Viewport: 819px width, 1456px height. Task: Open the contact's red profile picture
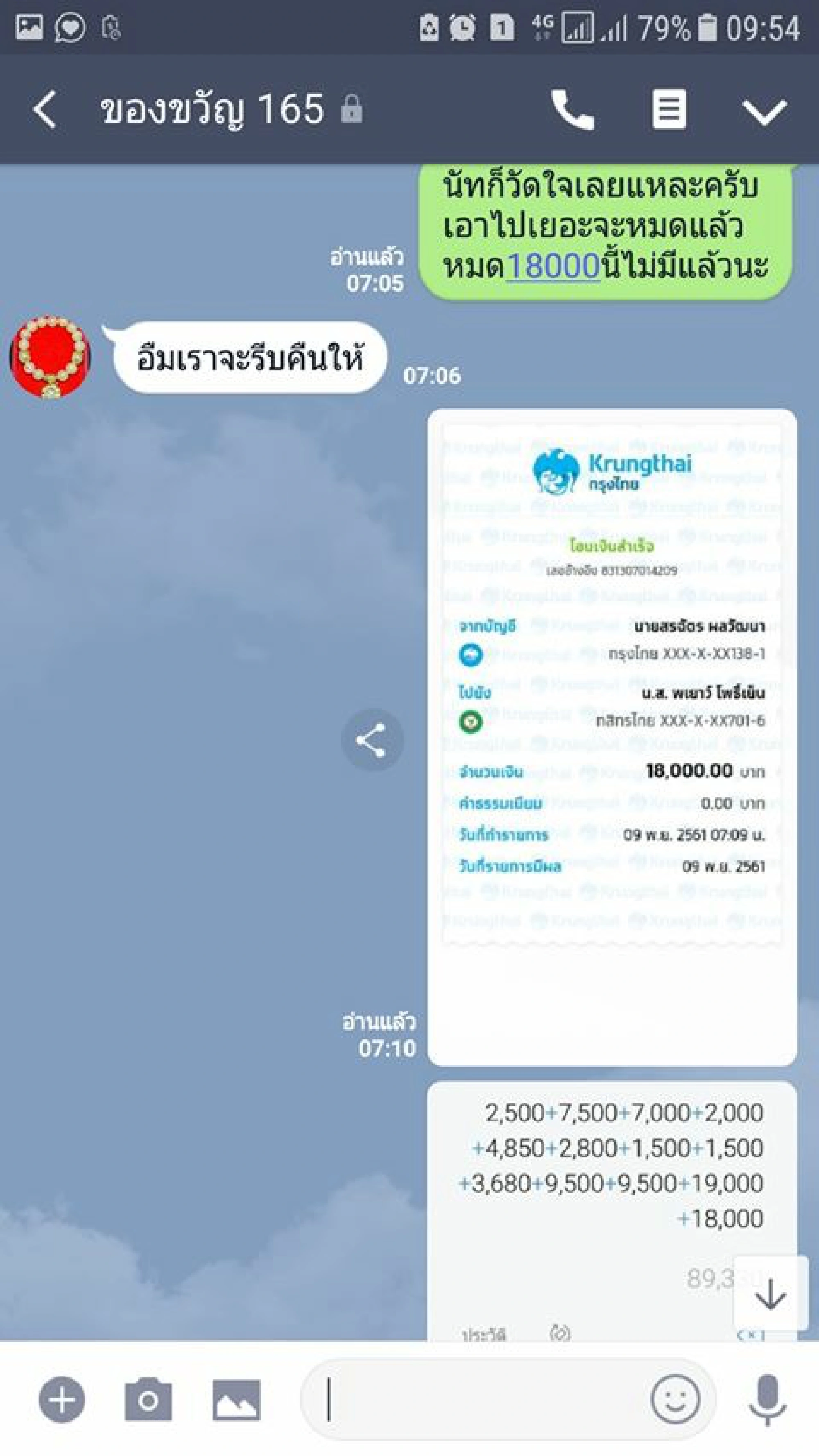pyautogui.click(x=50, y=357)
